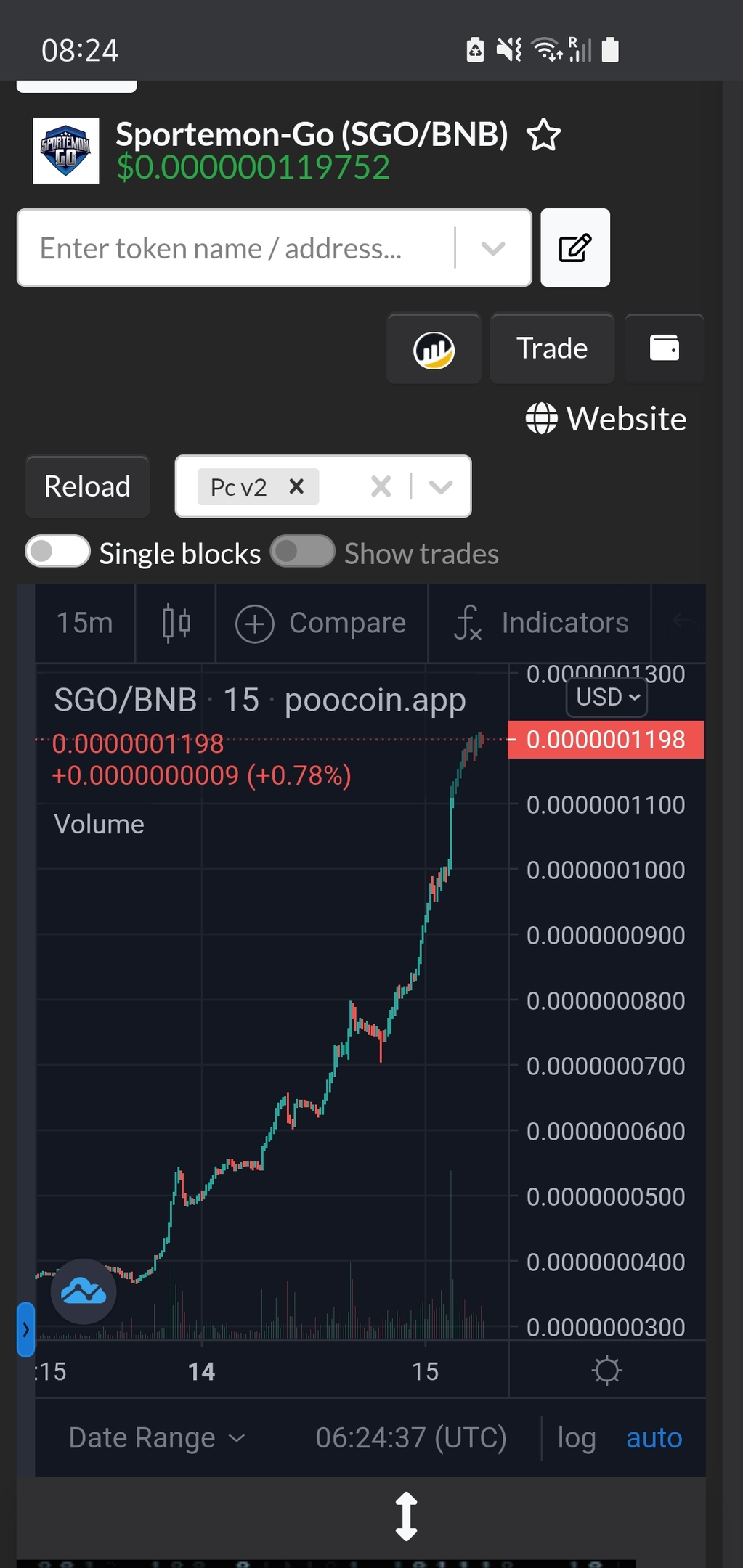Favorite Sportemon-Go with the star icon
This screenshot has height=1568, width=743.
(543, 135)
